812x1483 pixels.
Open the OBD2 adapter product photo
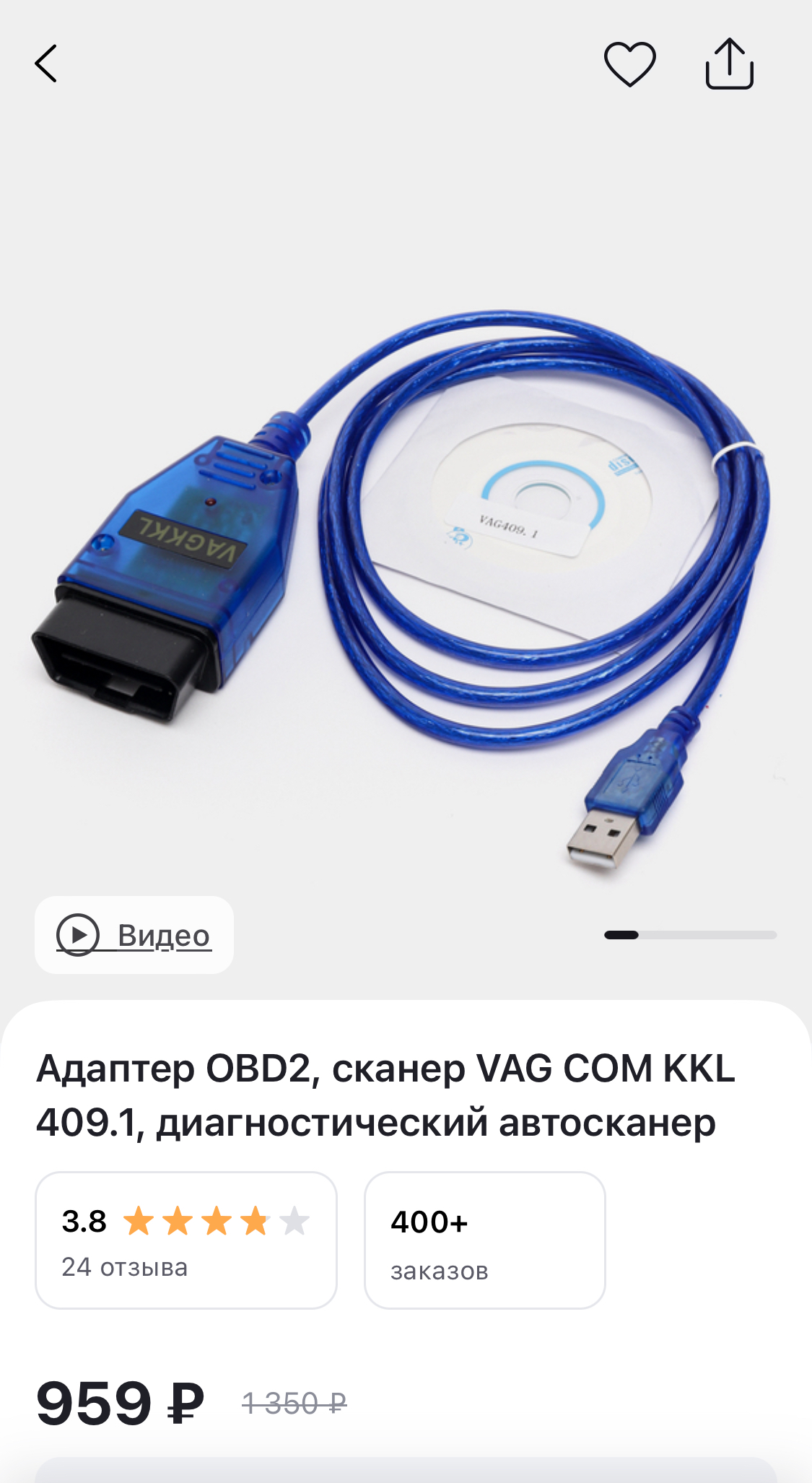(404, 563)
